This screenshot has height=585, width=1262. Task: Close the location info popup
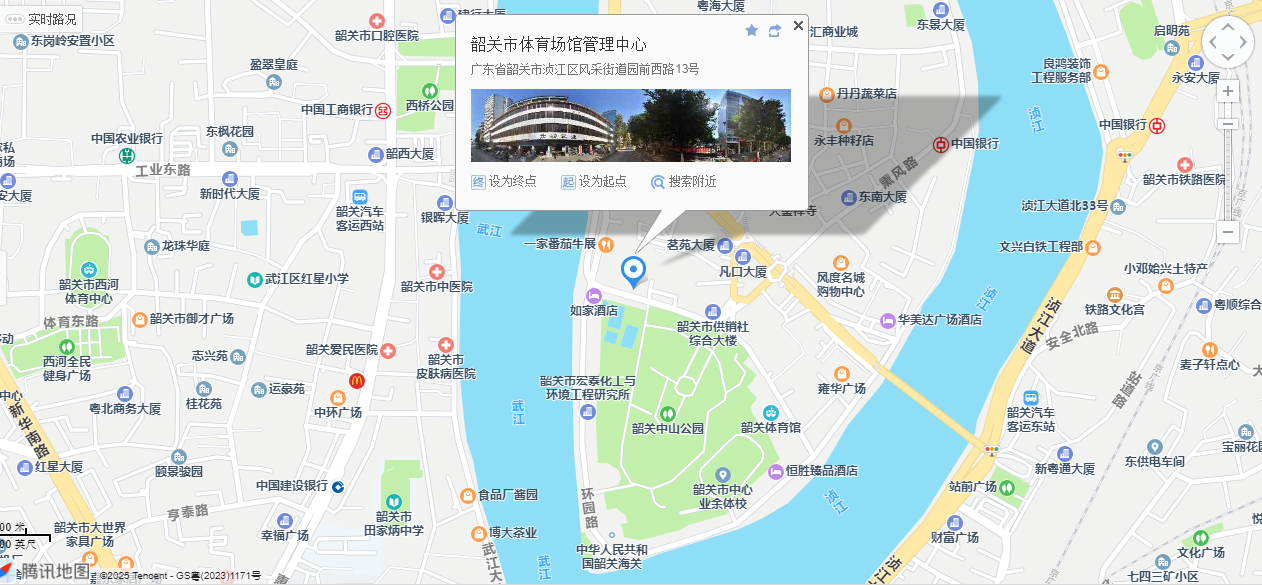coord(798,26)
